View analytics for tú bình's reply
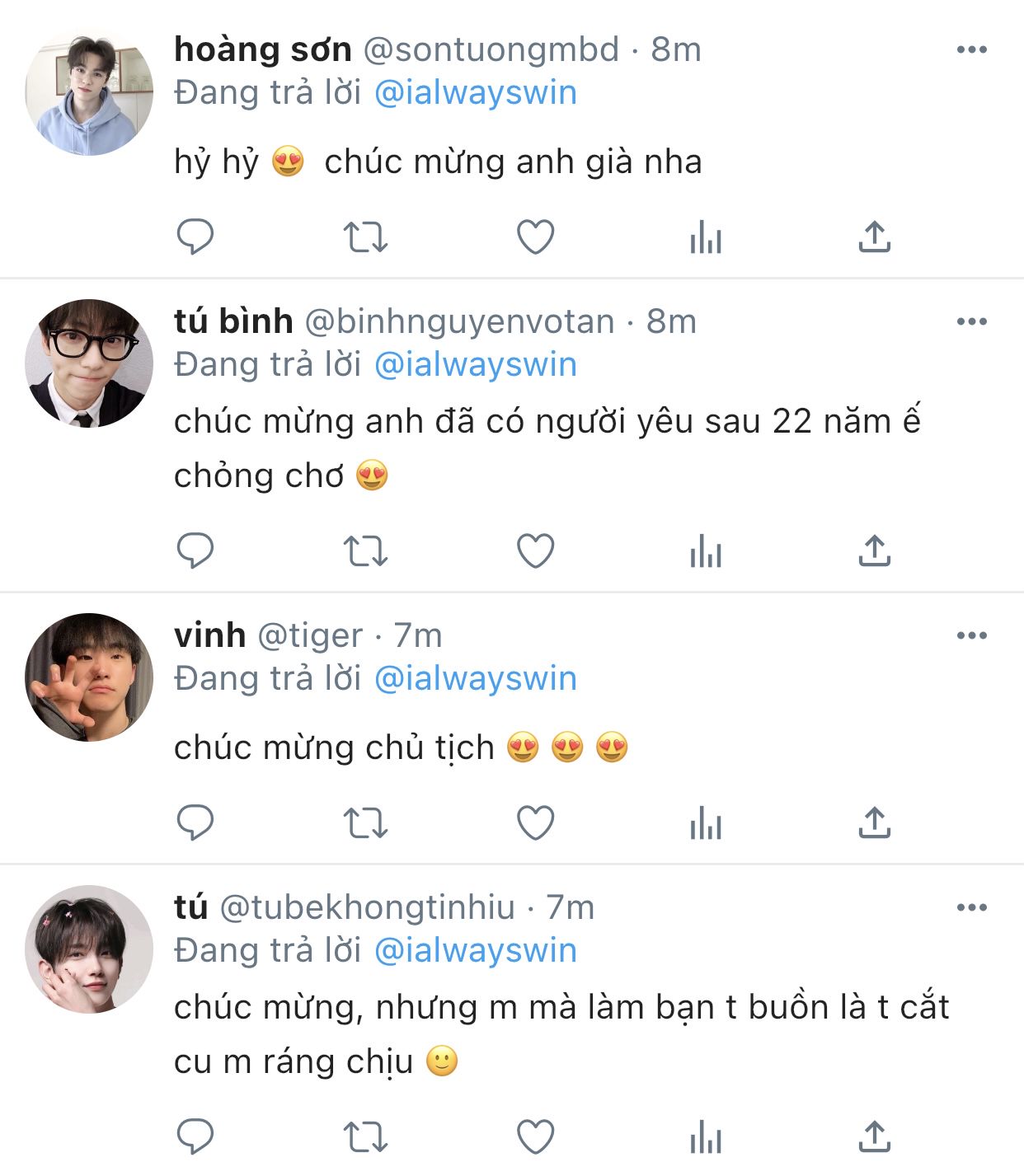 coord(706,551)
